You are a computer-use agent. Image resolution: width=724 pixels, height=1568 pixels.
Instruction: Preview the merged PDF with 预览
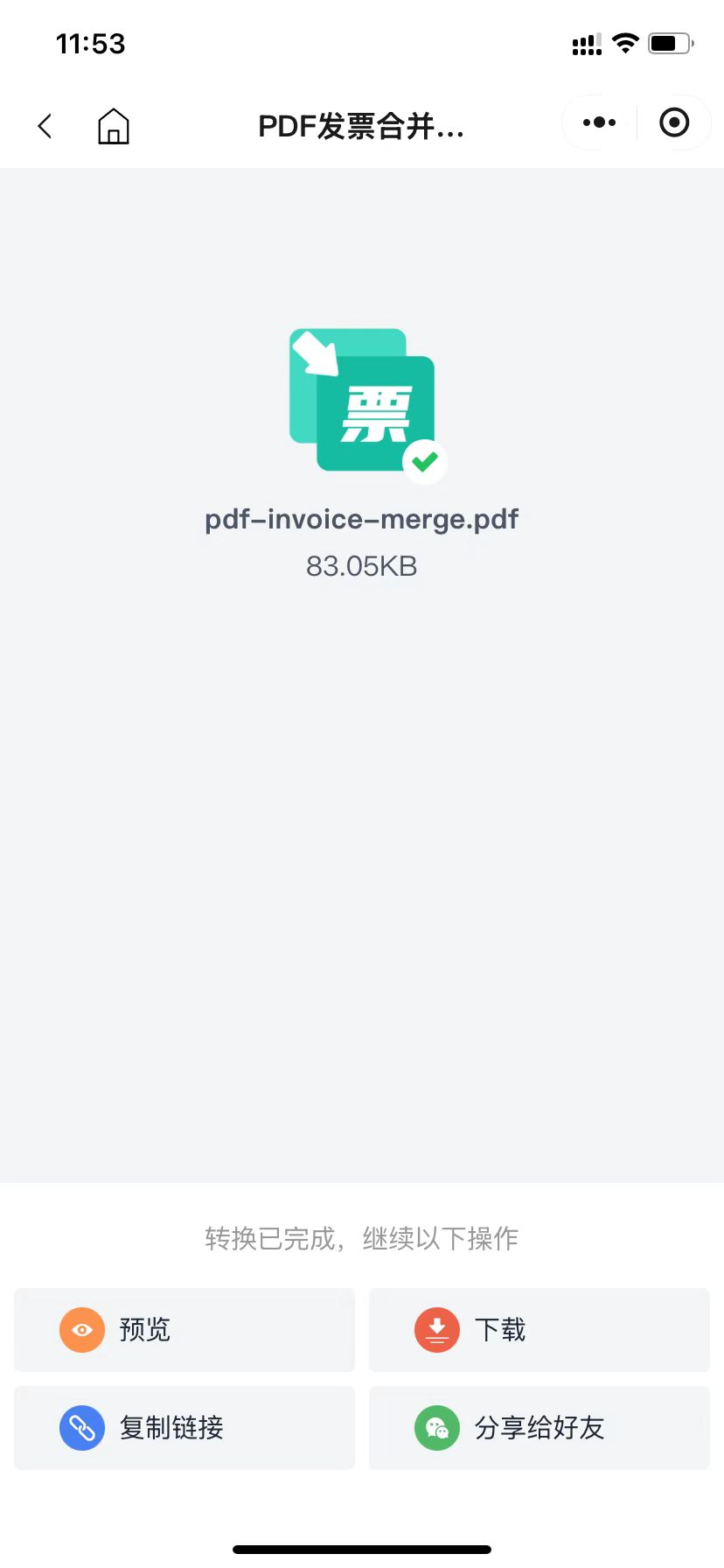pos(184,1329)
